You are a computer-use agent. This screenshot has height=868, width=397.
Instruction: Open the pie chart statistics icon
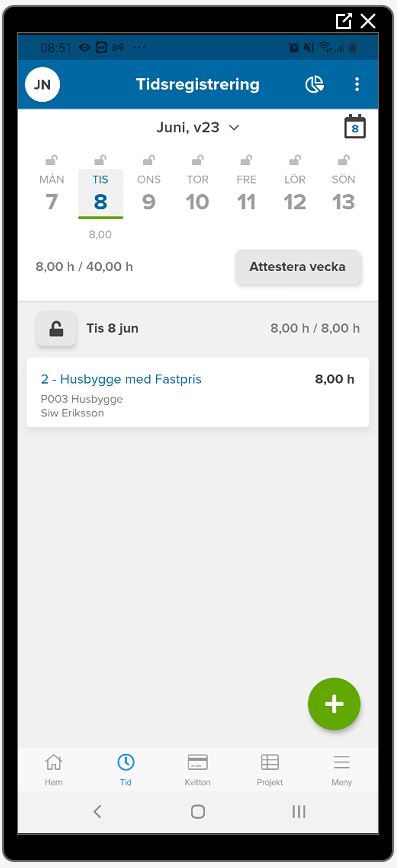pyautogui.click(x=314, y=84)
